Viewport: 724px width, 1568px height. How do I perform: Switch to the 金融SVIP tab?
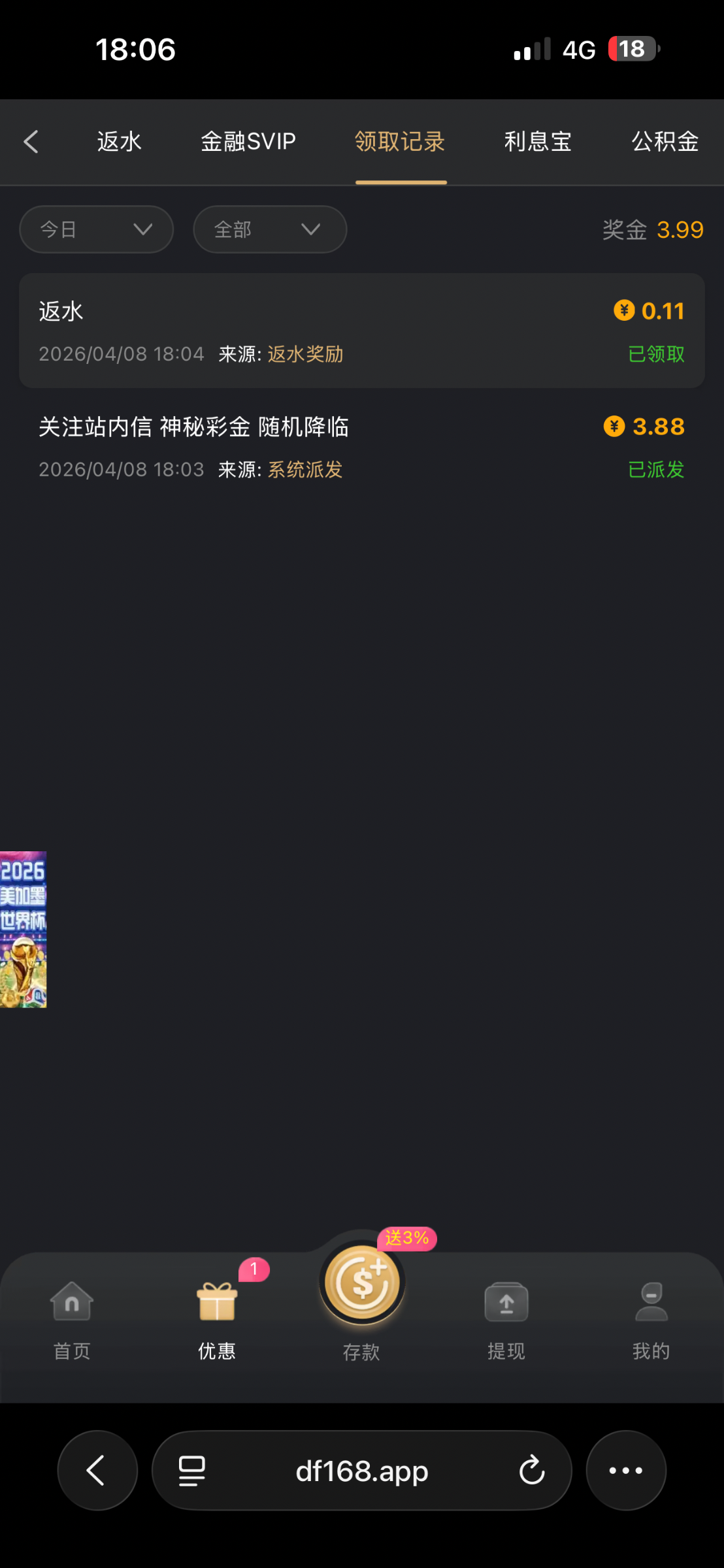pyautogui.click(x=248, y=142)
